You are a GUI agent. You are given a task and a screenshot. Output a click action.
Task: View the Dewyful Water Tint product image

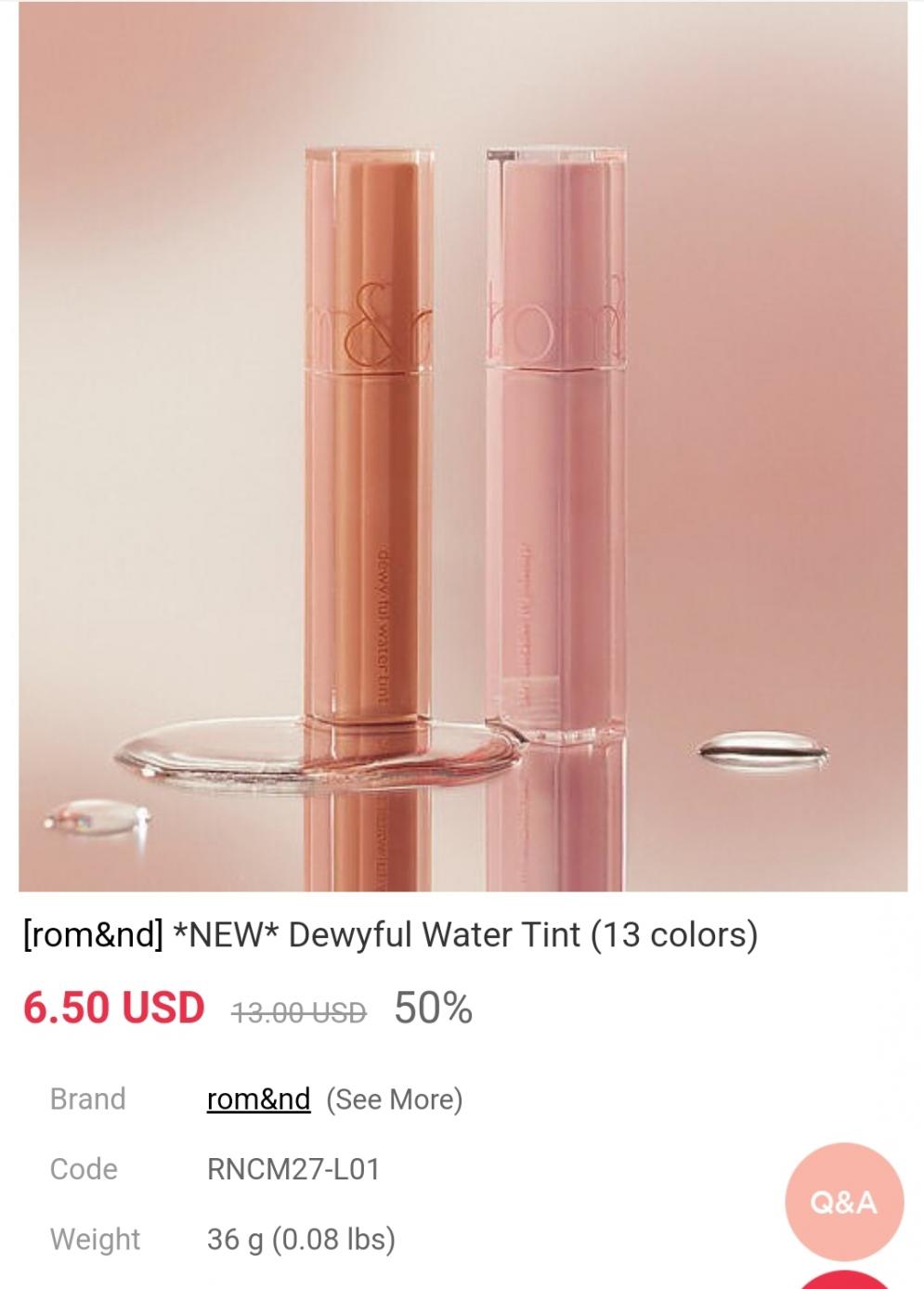click(x=462, y=448)
